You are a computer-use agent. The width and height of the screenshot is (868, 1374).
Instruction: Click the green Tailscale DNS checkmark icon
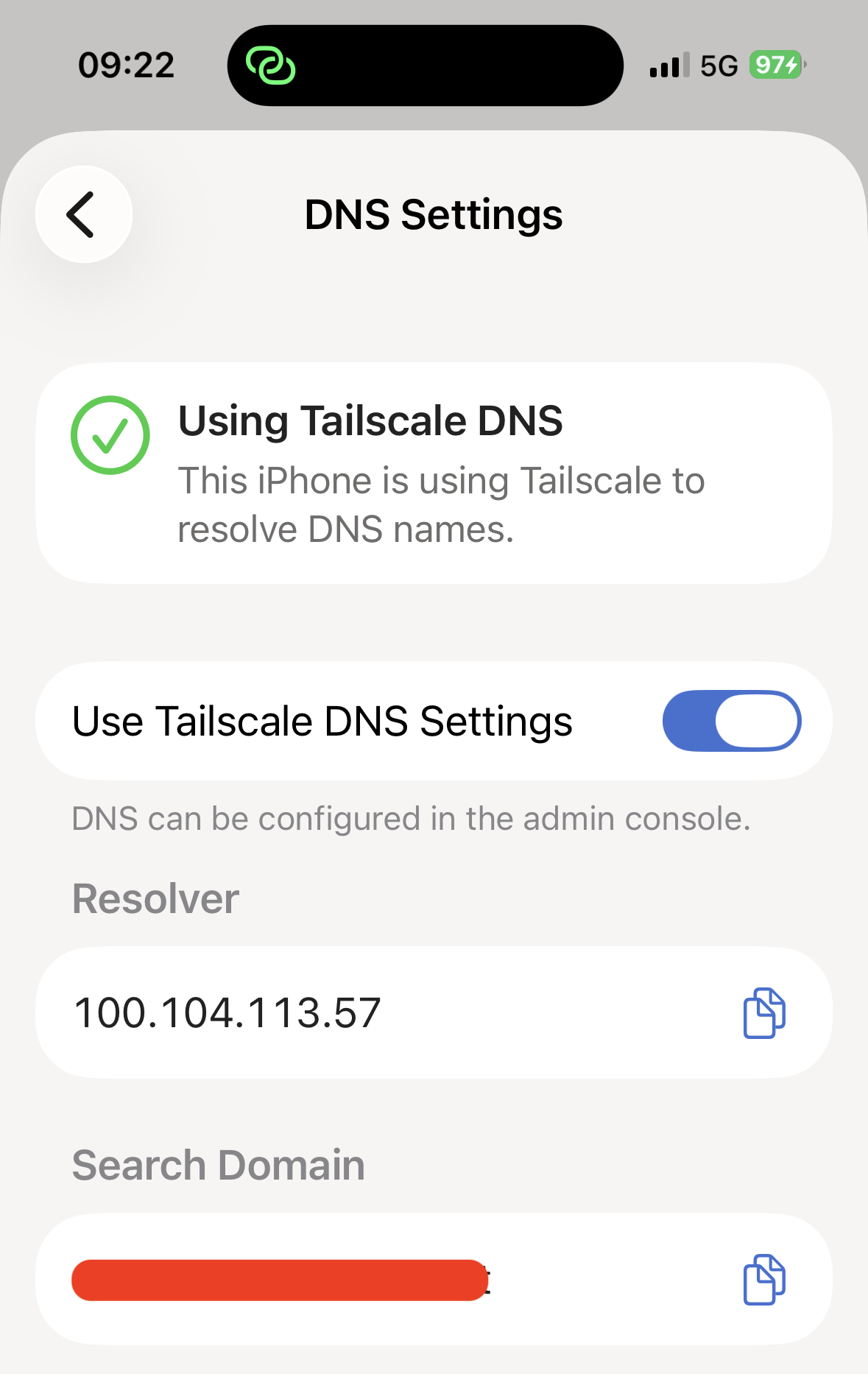point(110,435)
